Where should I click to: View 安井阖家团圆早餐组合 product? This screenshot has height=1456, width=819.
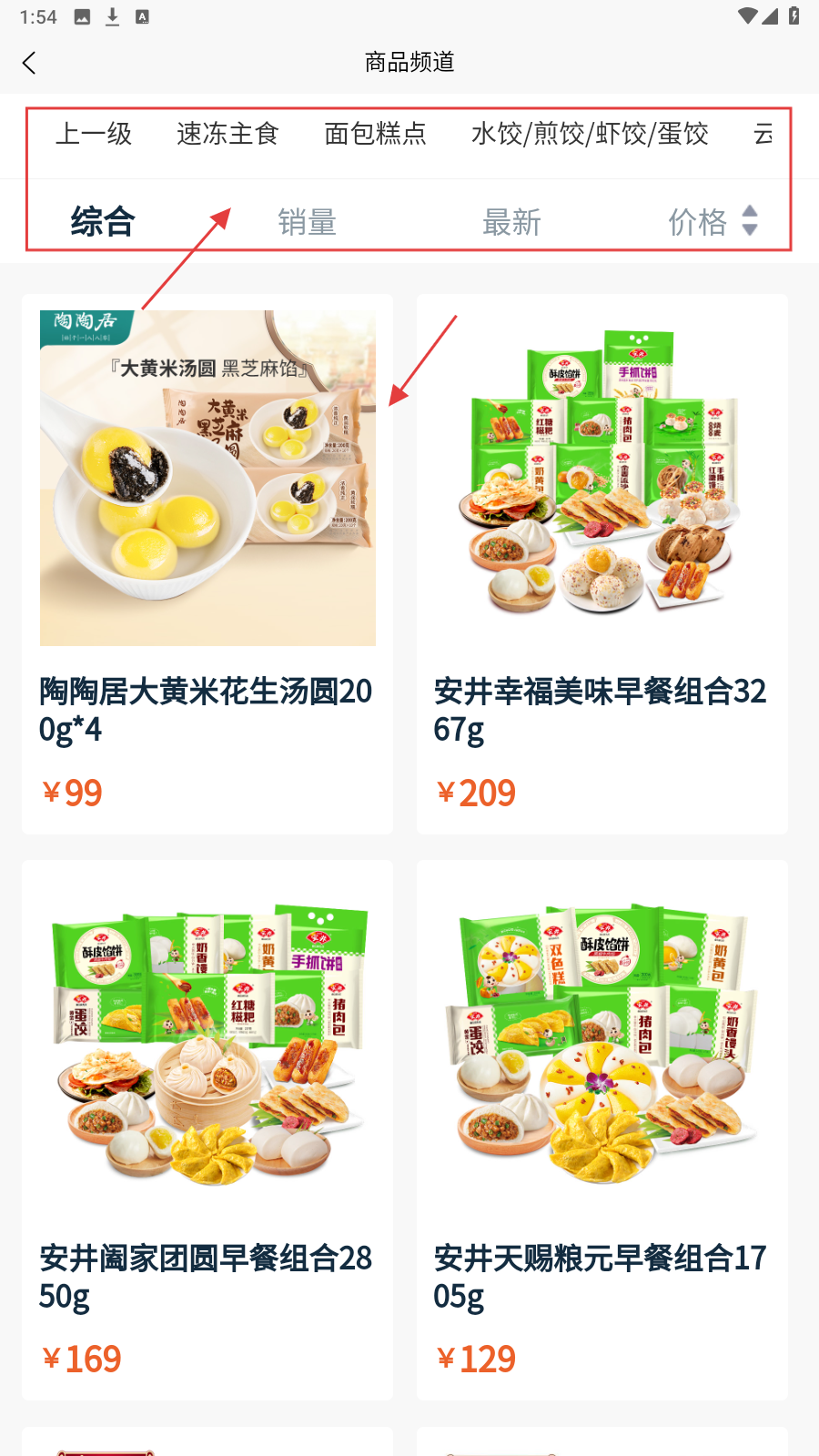(x=207, y=1128)
